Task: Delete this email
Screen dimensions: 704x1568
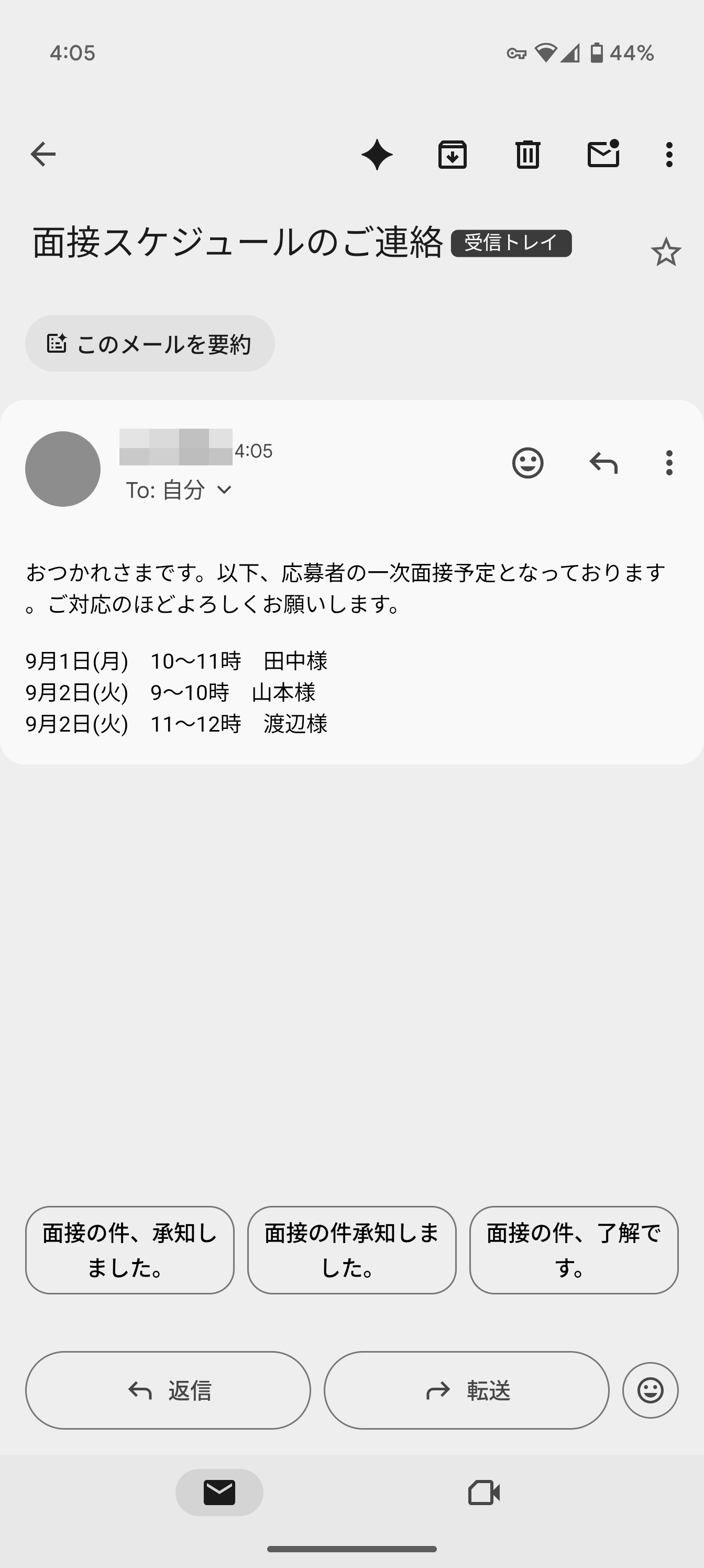Action: [x=527, y=155]
